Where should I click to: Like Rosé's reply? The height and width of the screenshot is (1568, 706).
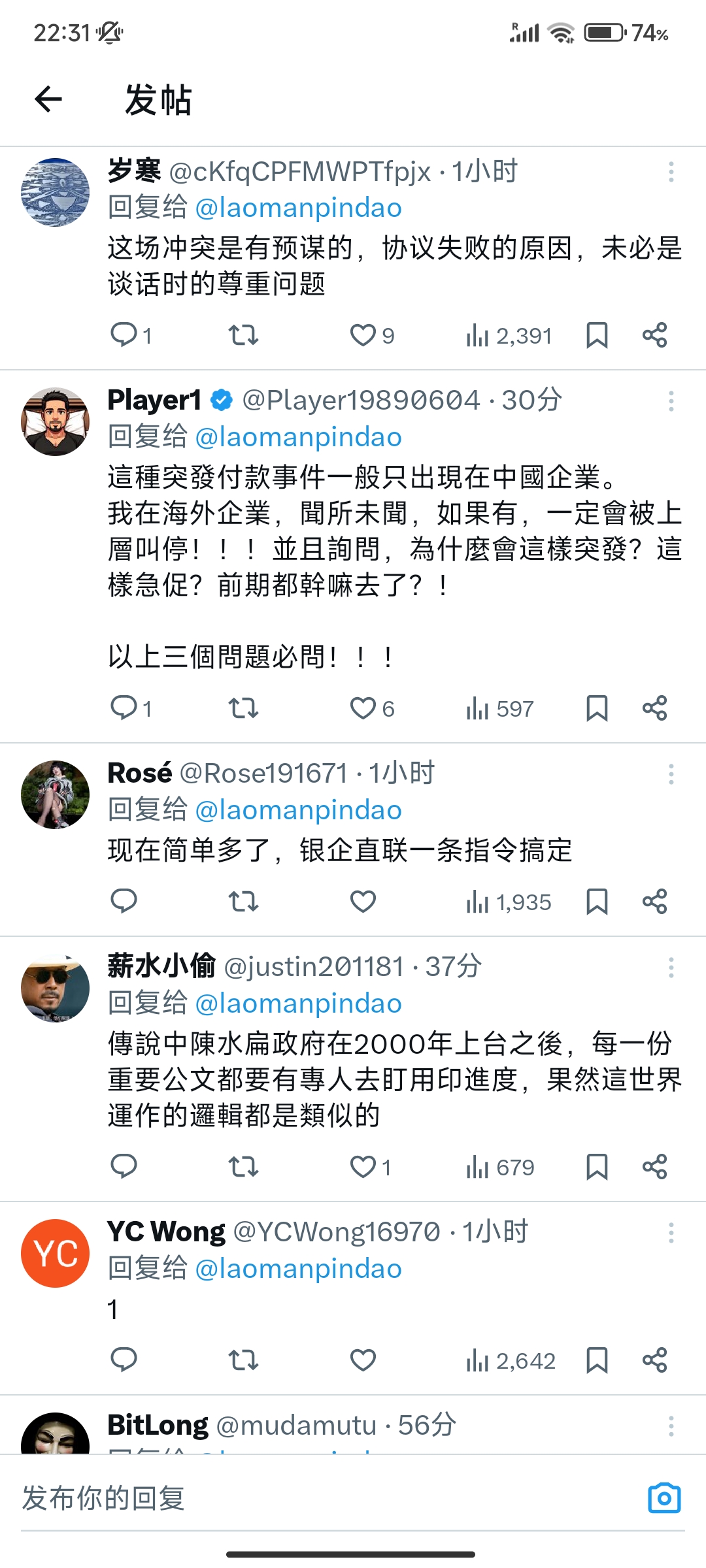click(363, 902)
